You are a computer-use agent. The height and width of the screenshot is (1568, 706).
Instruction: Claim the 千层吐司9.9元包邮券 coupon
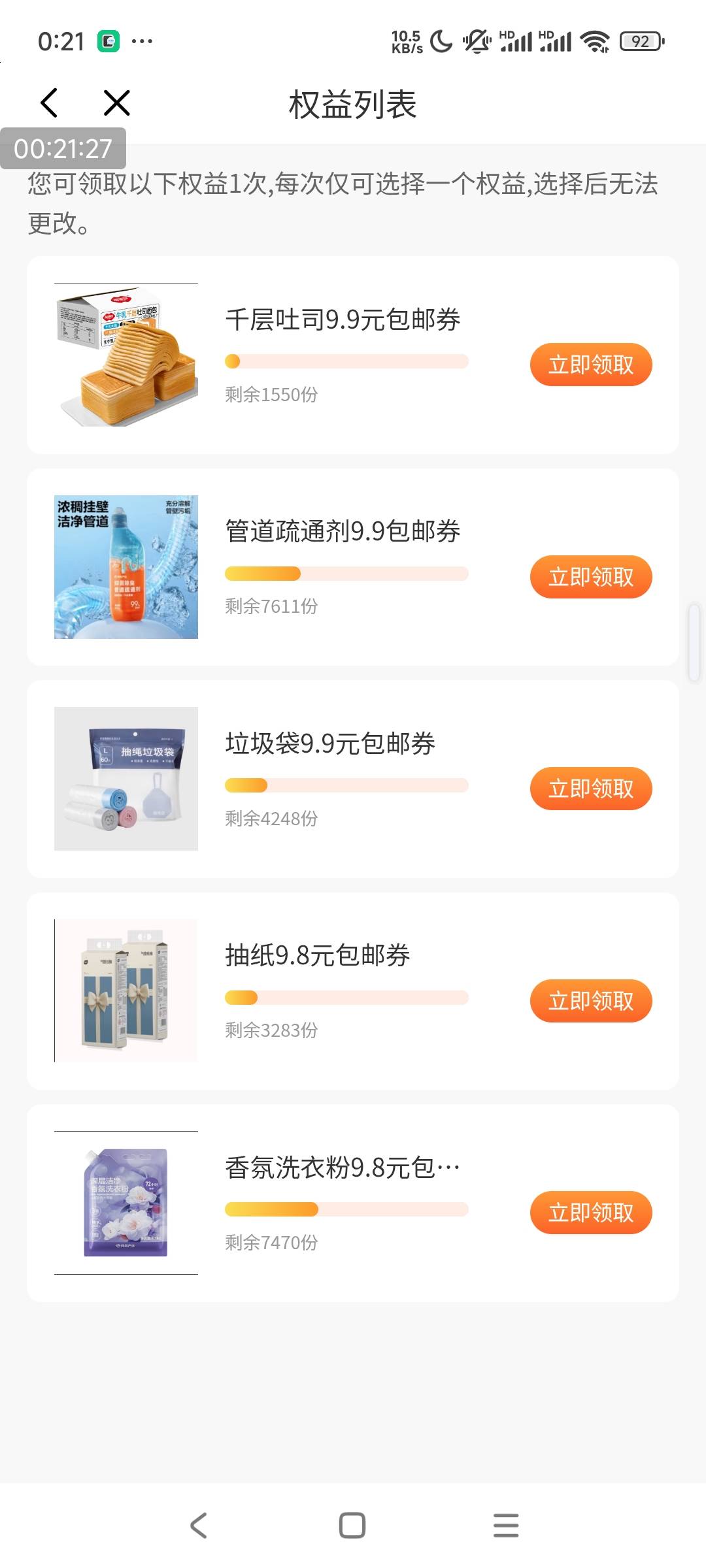[x=590, y=365]
